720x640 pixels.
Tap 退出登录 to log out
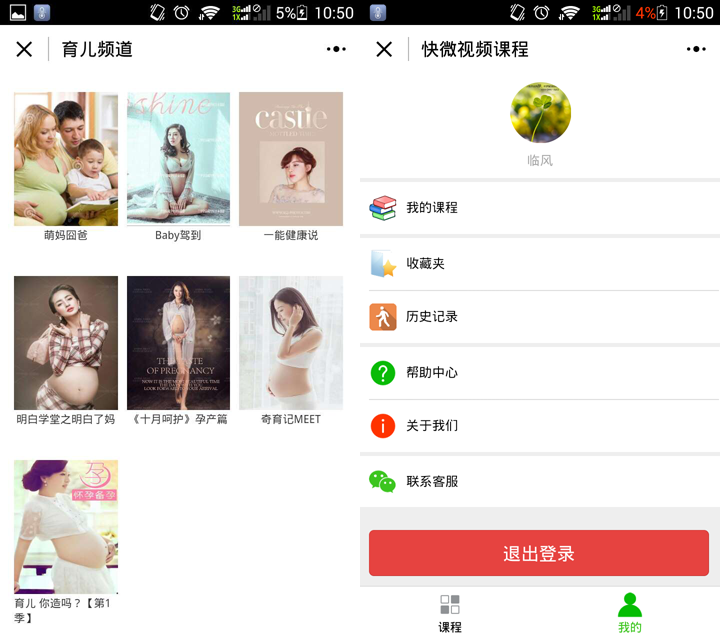coord(539,553)
